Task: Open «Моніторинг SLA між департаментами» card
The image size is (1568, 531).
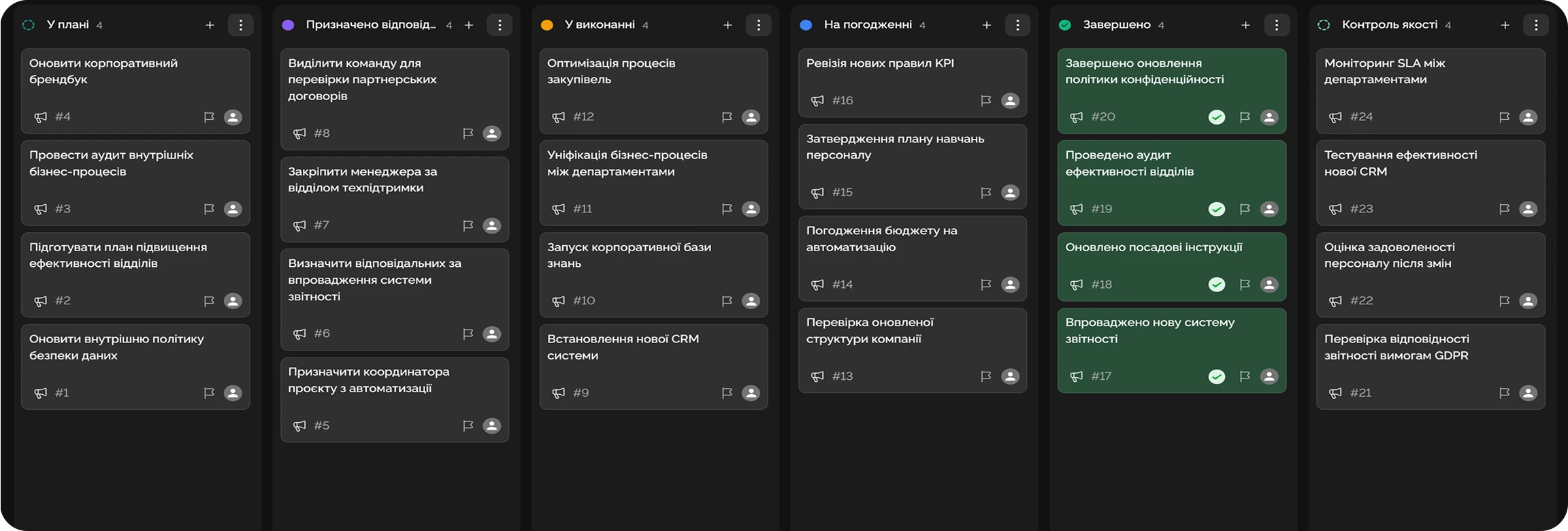Action: [x=1384, y=71]
